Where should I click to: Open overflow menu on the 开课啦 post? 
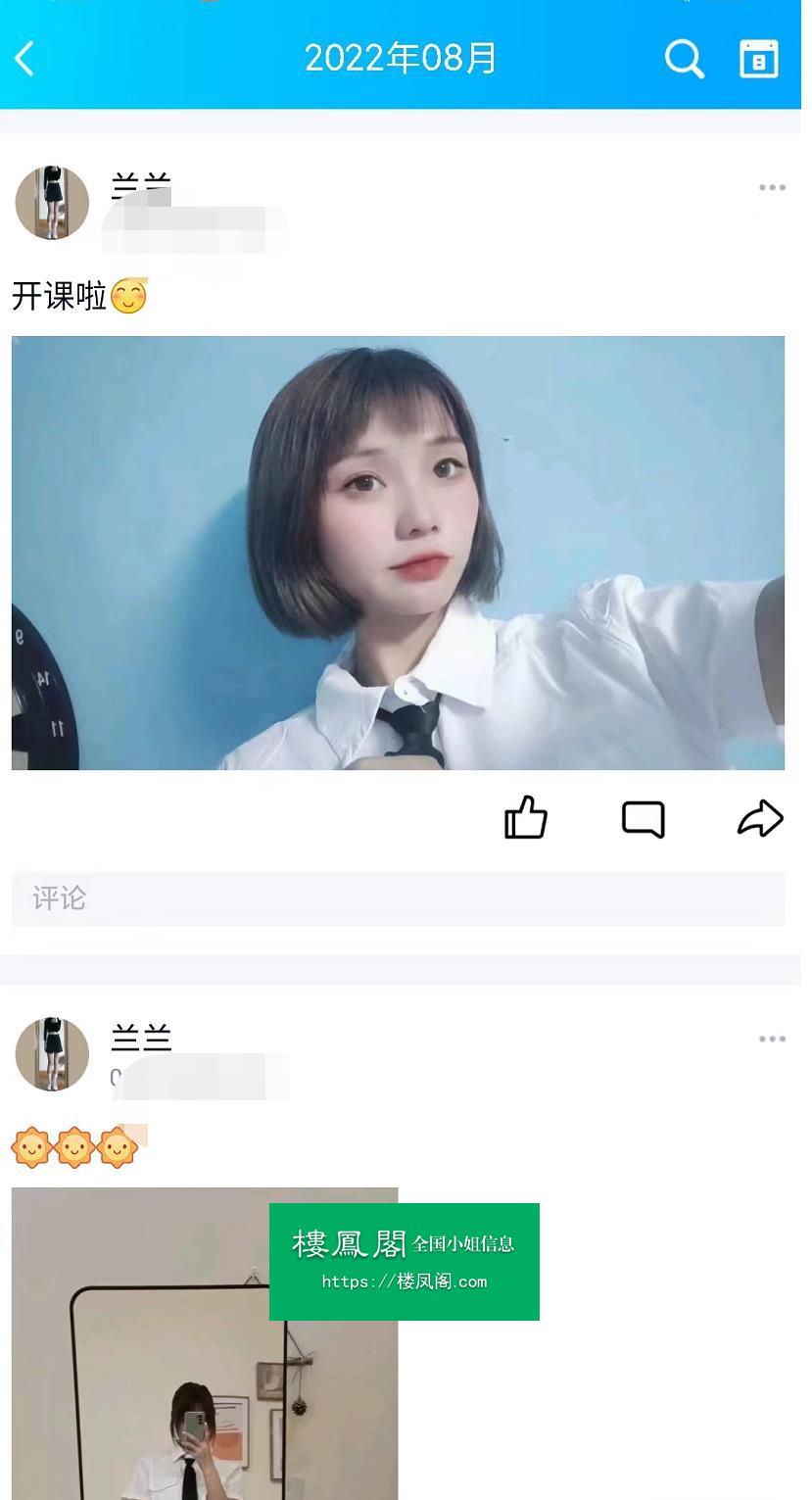pos(772,187)
